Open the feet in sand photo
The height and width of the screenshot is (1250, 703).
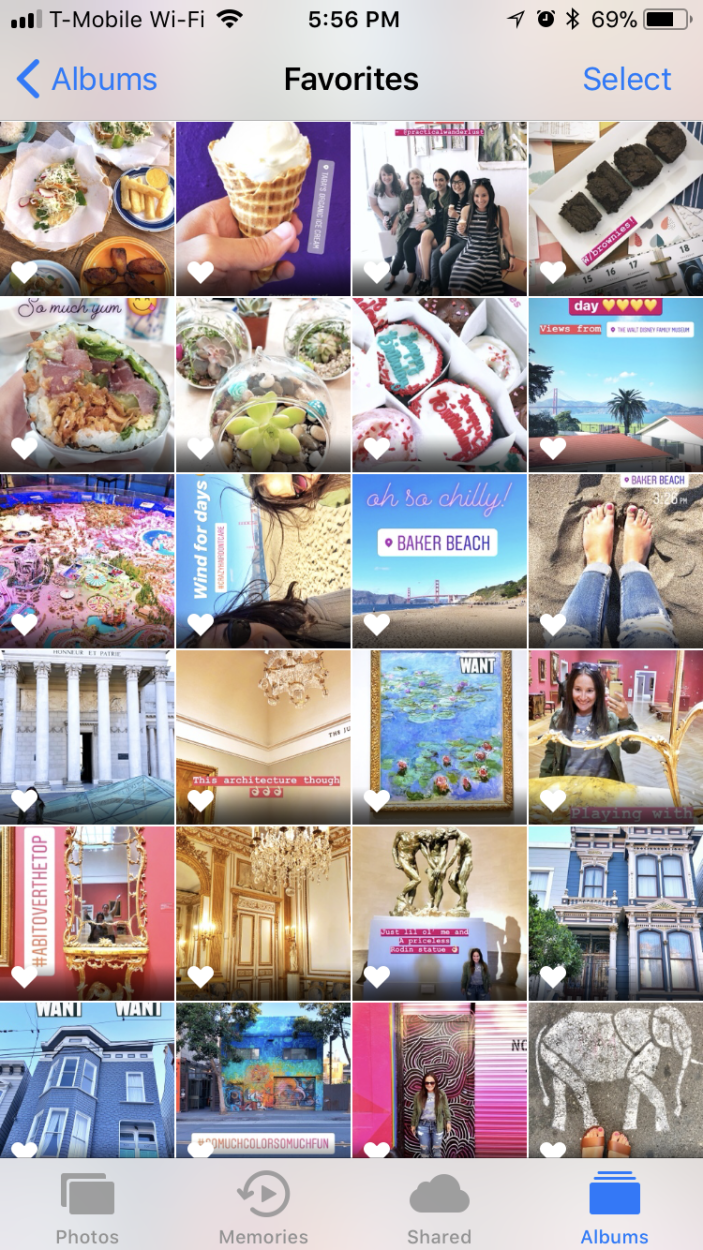[616, 561]
